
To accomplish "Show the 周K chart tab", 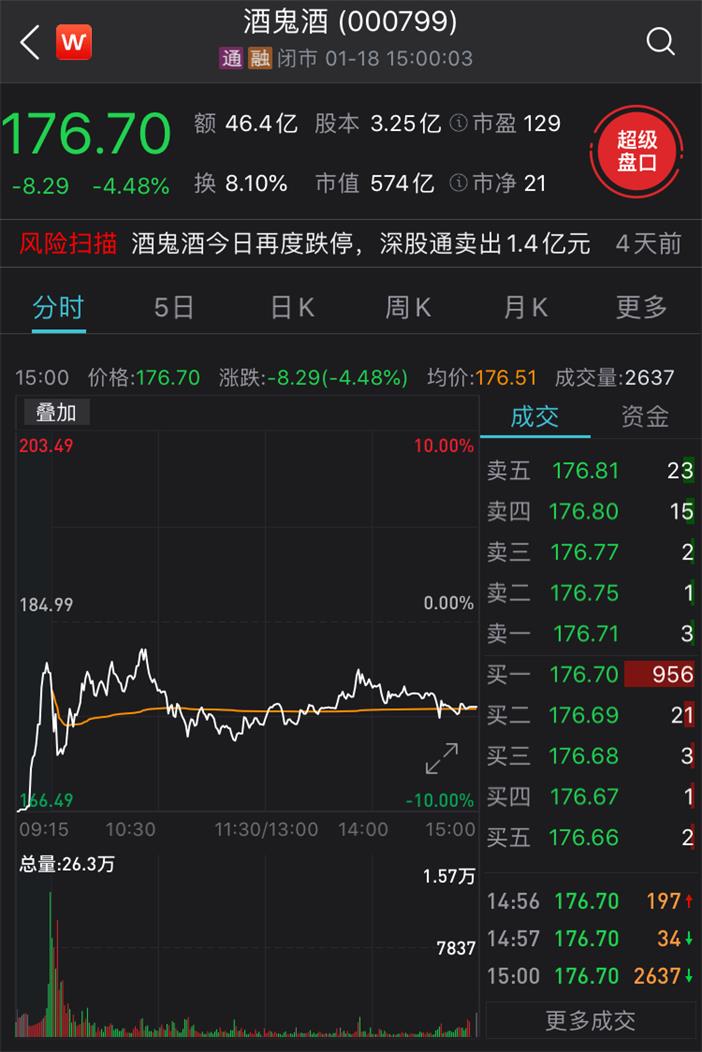I will click(408, 307).
